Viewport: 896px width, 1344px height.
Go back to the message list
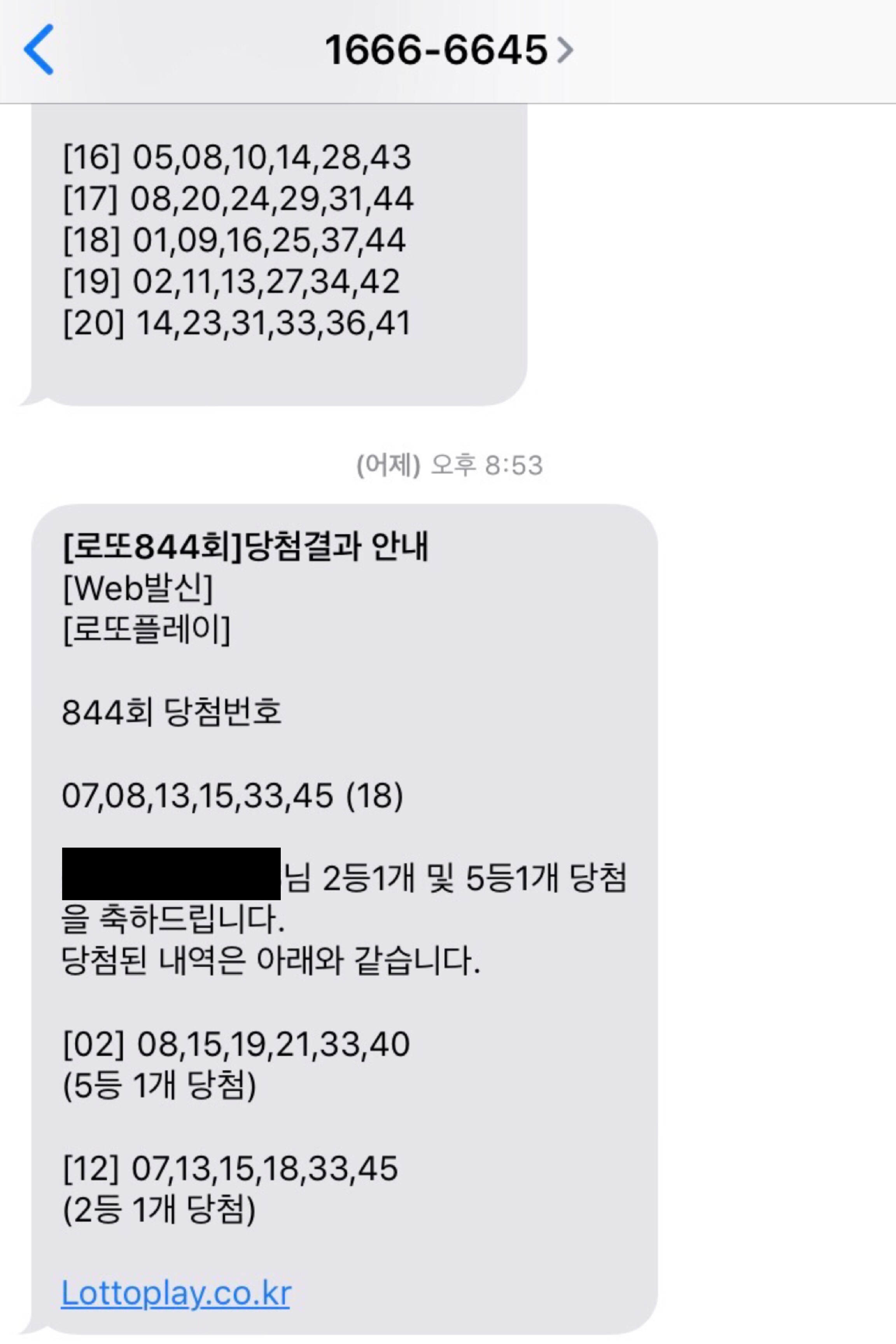[x=39, y=50]
